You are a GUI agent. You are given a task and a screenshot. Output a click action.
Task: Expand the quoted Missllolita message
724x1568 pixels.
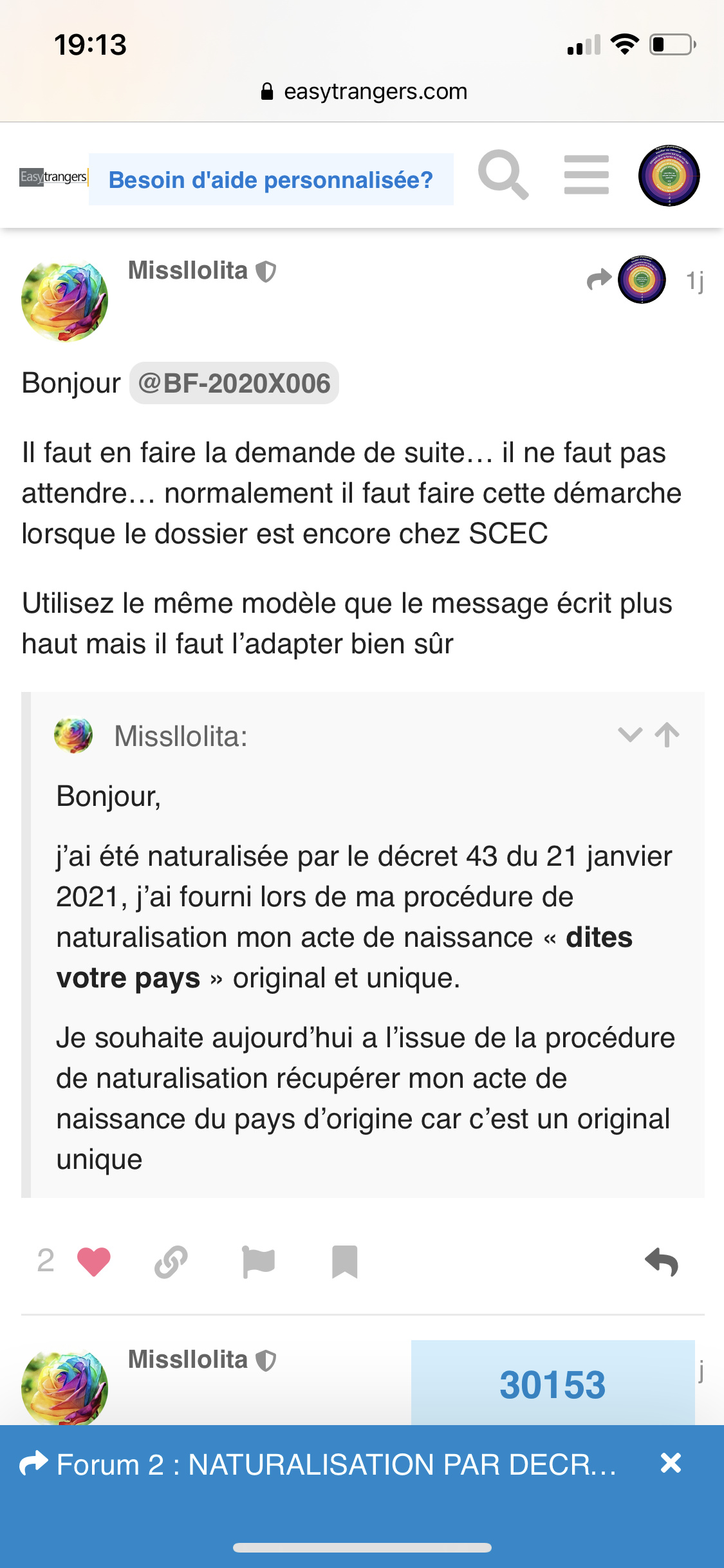(x=629, y=734)
